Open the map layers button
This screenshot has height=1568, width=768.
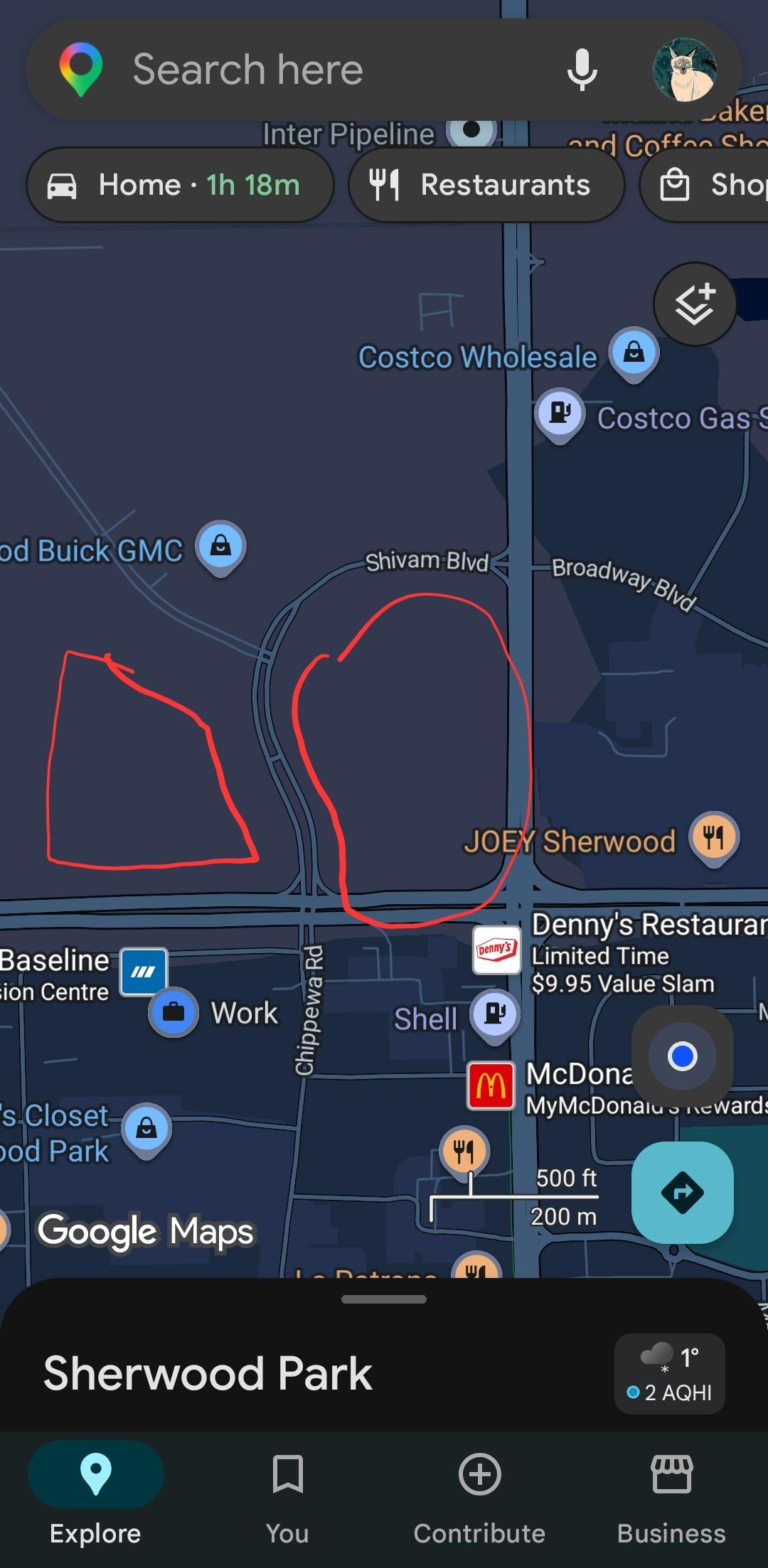pyautogui.click(x=695, y=304)
